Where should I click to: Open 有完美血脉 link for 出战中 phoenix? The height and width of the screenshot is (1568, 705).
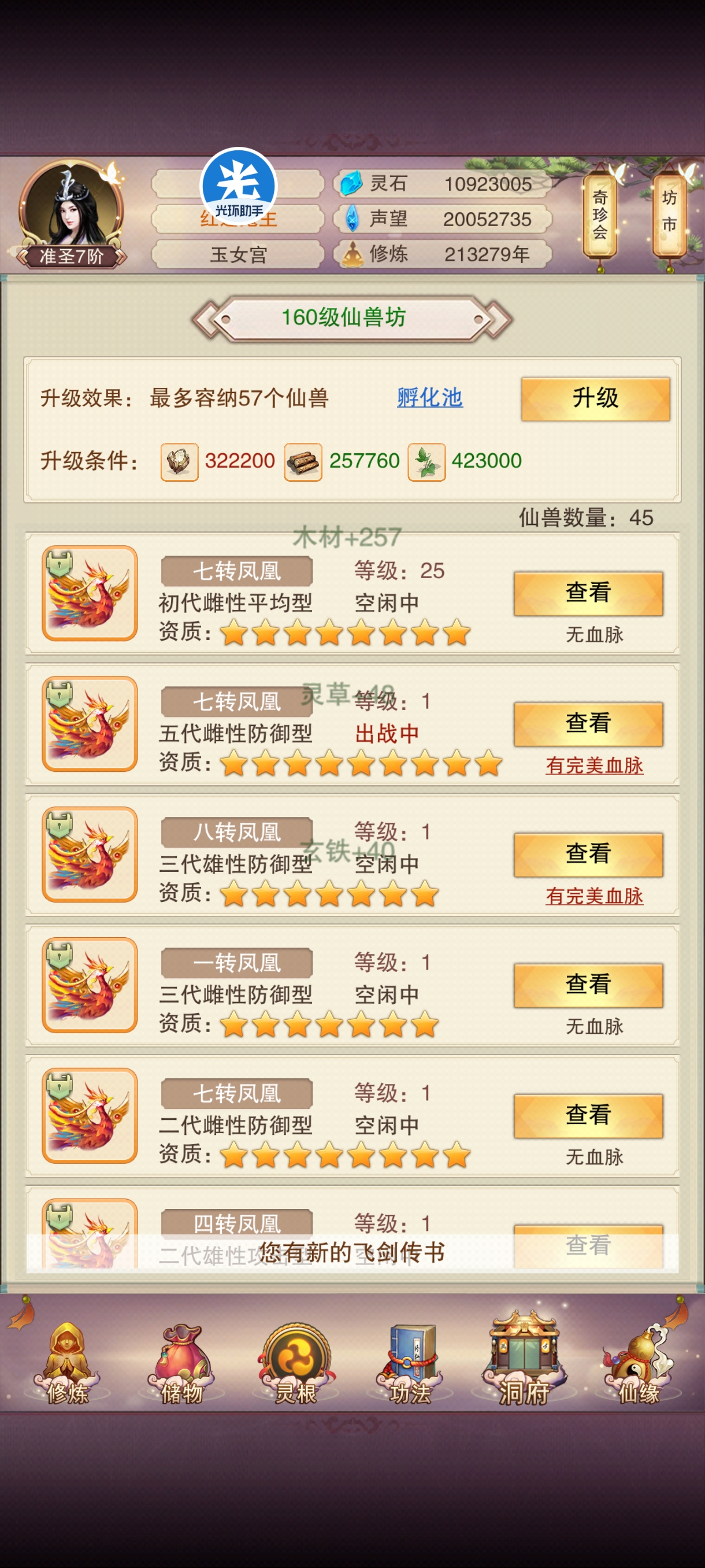click(x=593, y=765)
